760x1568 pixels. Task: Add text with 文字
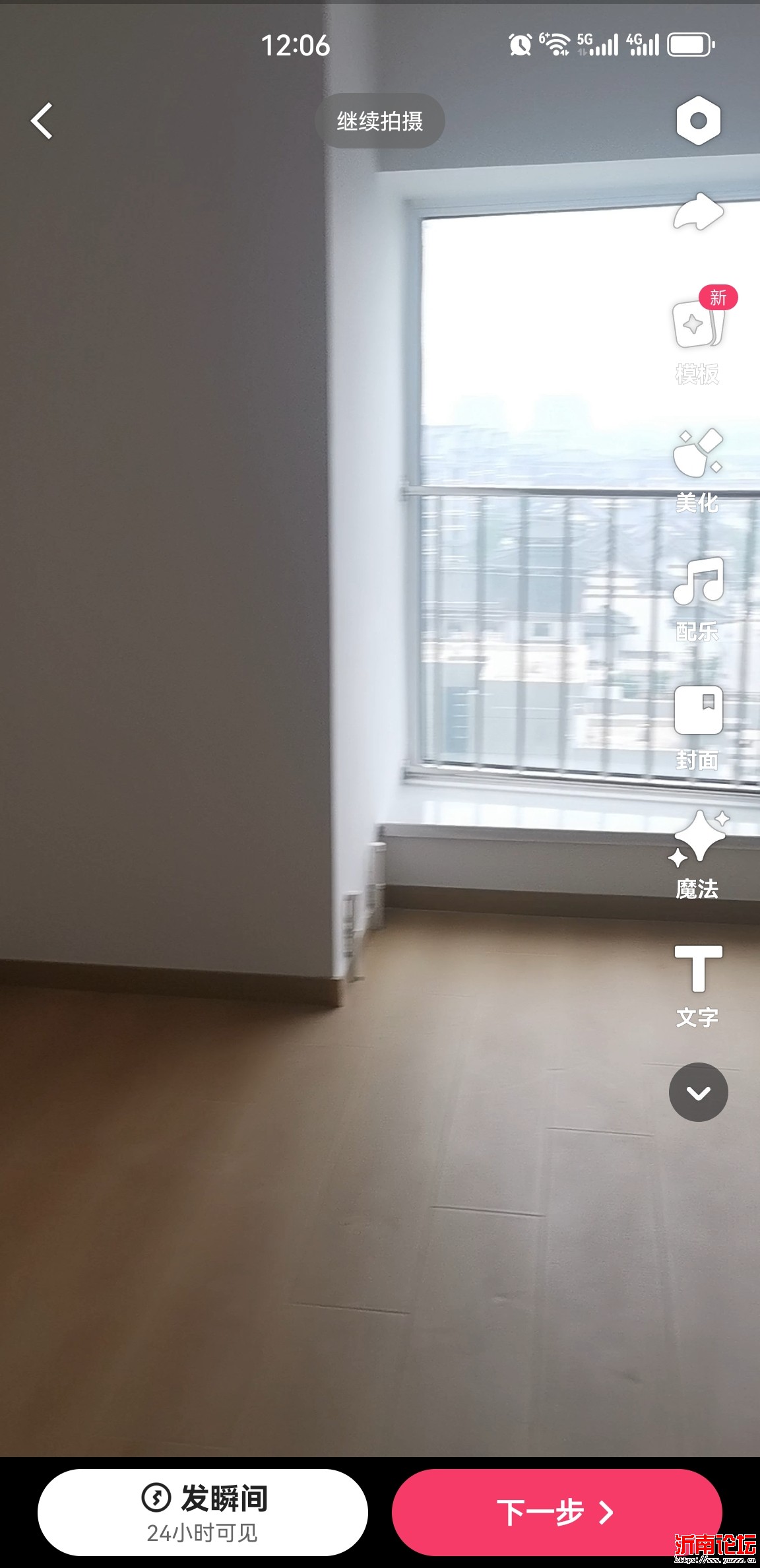[x=698, y=984]
